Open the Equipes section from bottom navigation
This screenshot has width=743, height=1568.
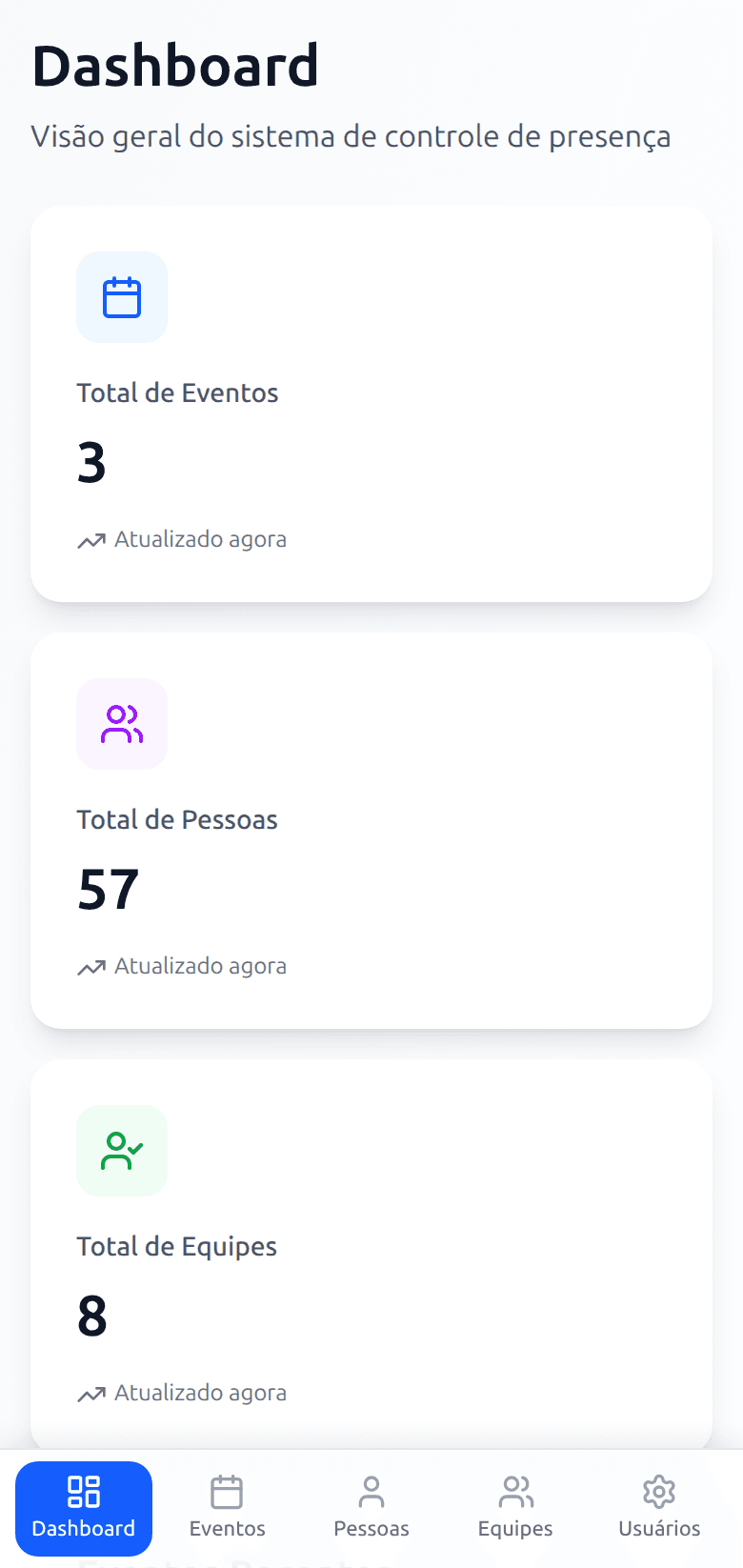point(514,1509)
